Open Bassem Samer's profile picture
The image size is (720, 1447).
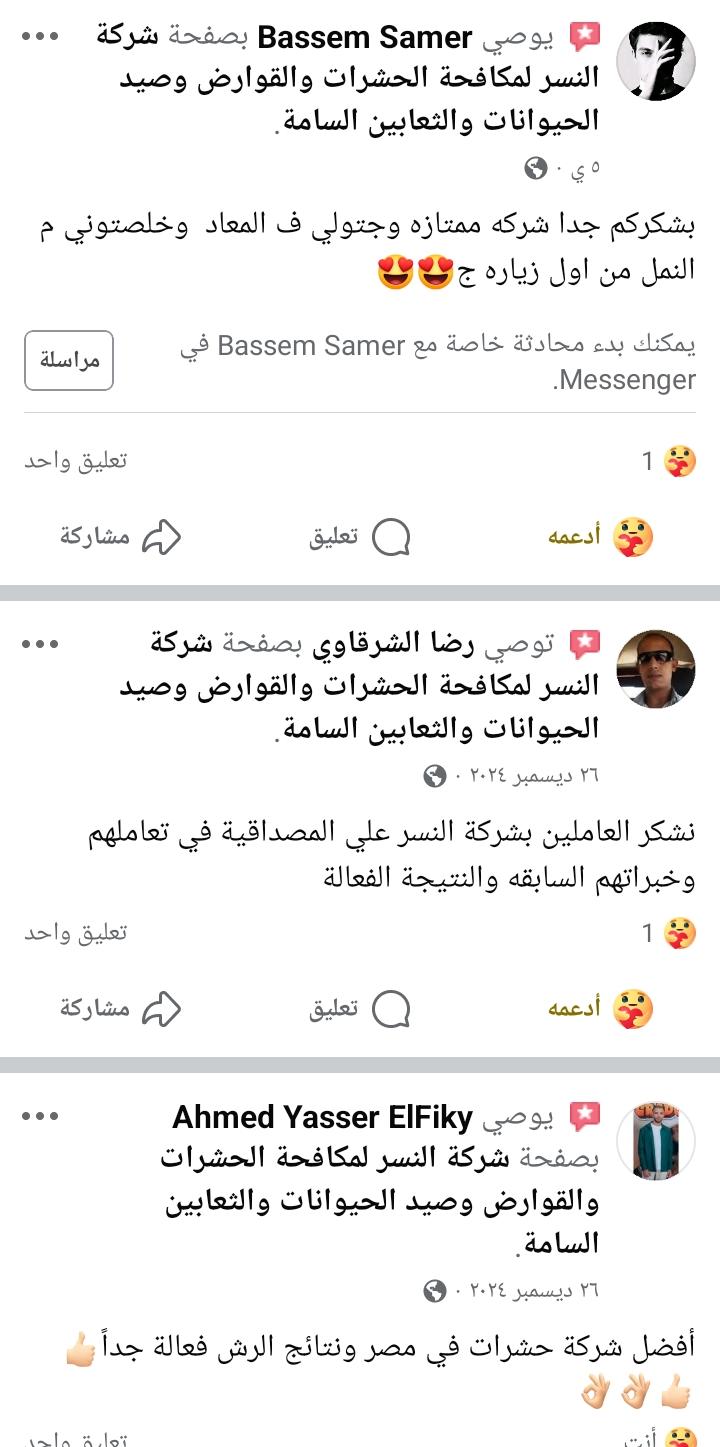click(655, 61)
